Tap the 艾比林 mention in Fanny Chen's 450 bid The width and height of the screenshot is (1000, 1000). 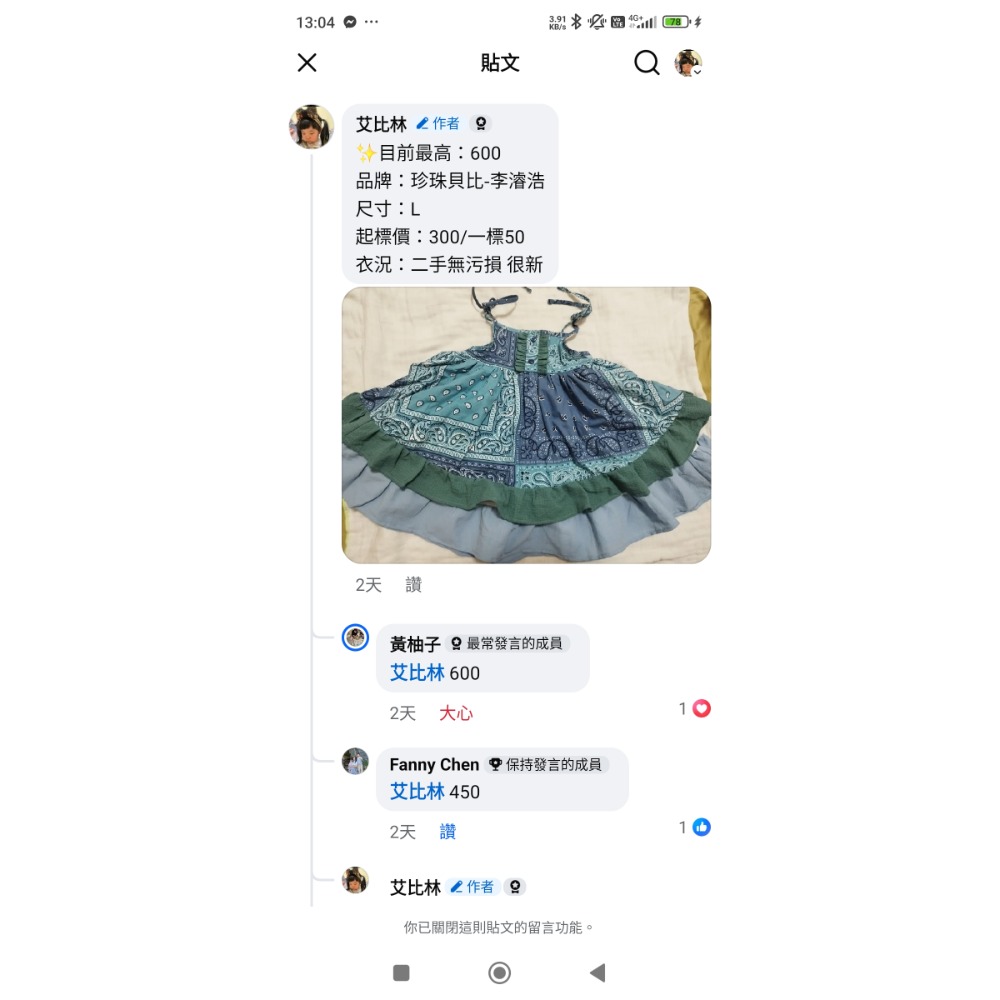click(x=416, y=792)
